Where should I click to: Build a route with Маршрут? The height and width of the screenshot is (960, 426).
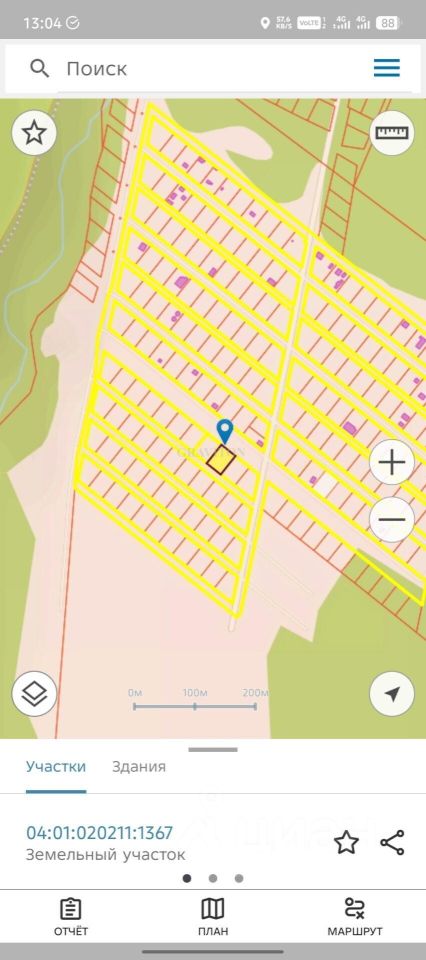(x=355, y=917)
